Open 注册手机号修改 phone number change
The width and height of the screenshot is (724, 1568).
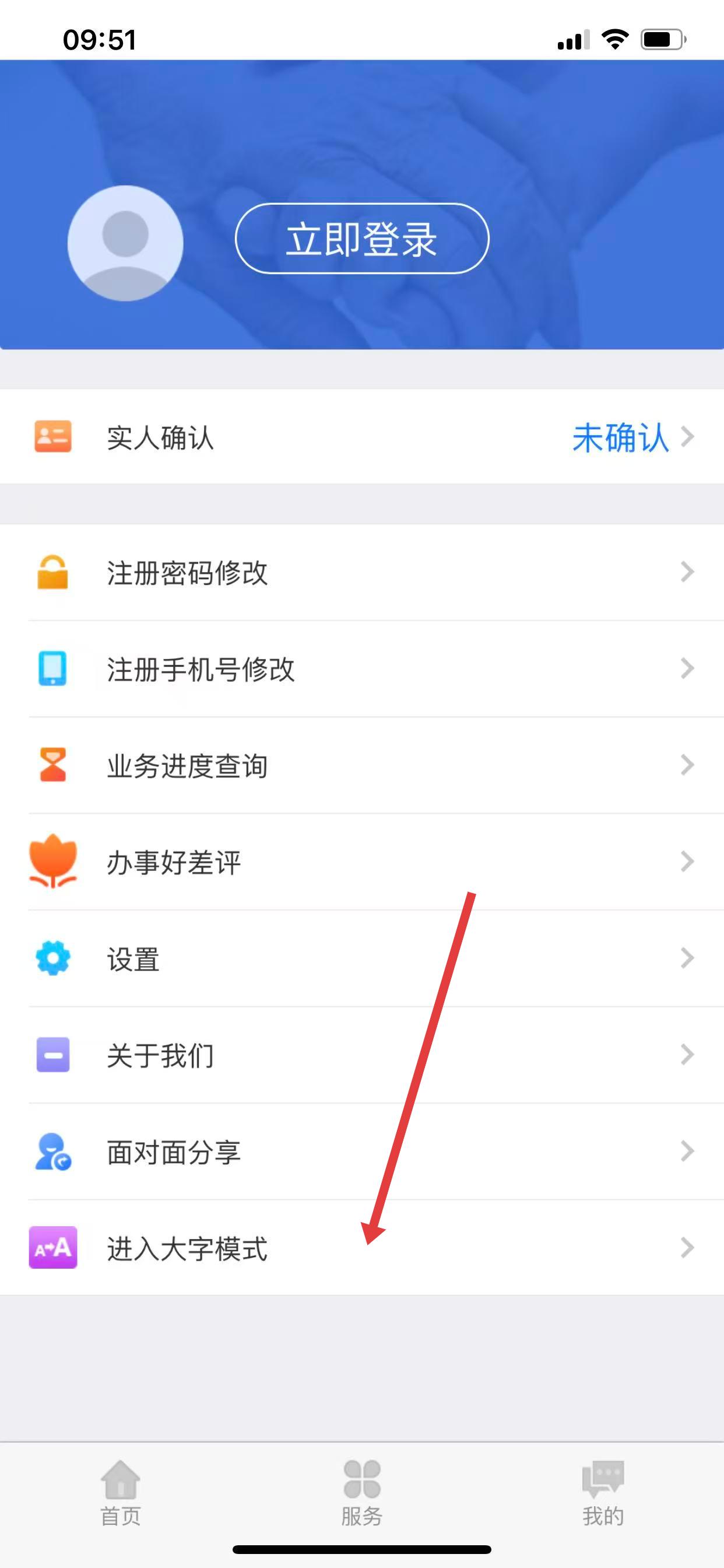pos(362,669)
